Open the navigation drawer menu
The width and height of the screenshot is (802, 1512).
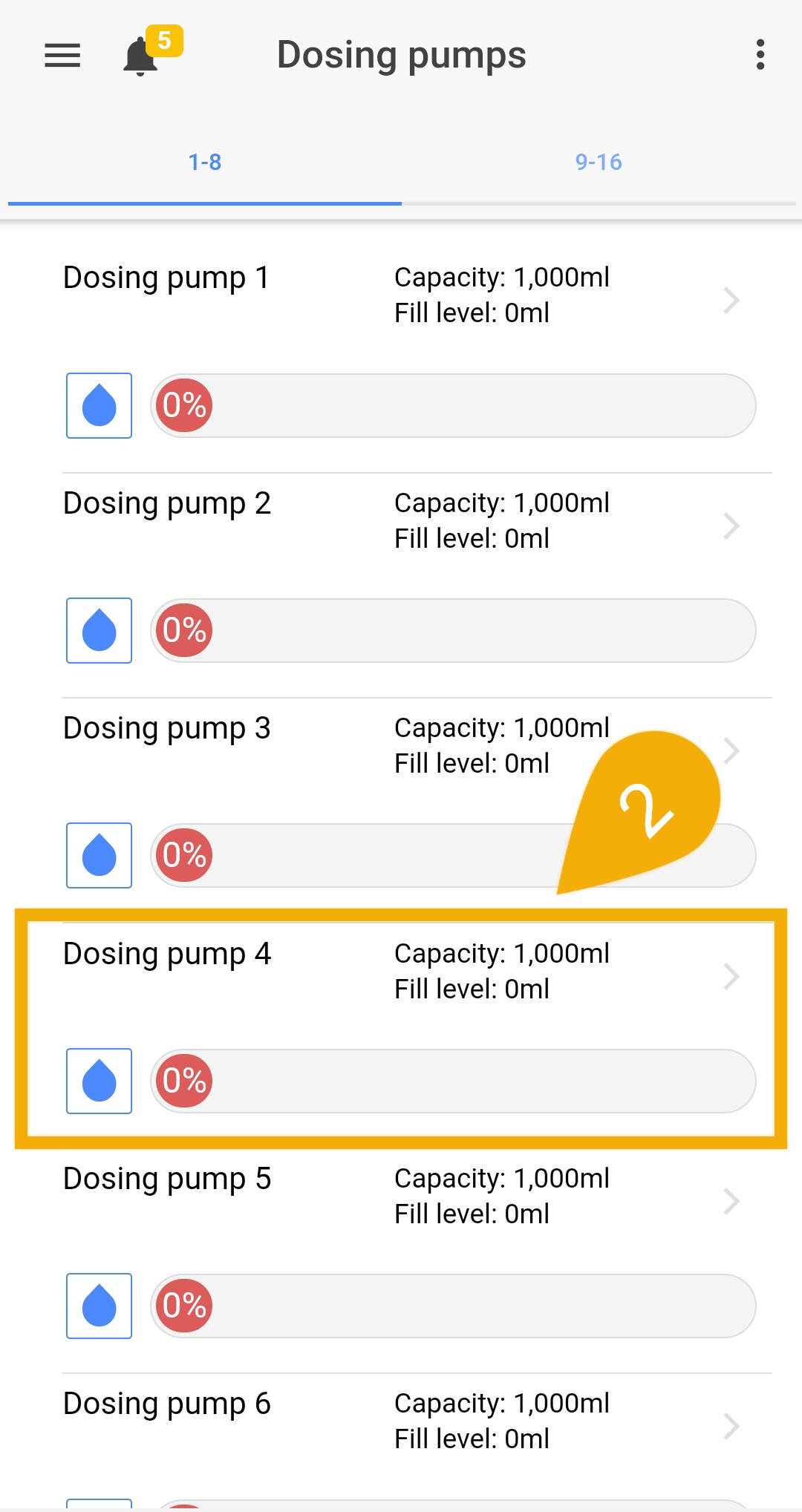(62, 56)
